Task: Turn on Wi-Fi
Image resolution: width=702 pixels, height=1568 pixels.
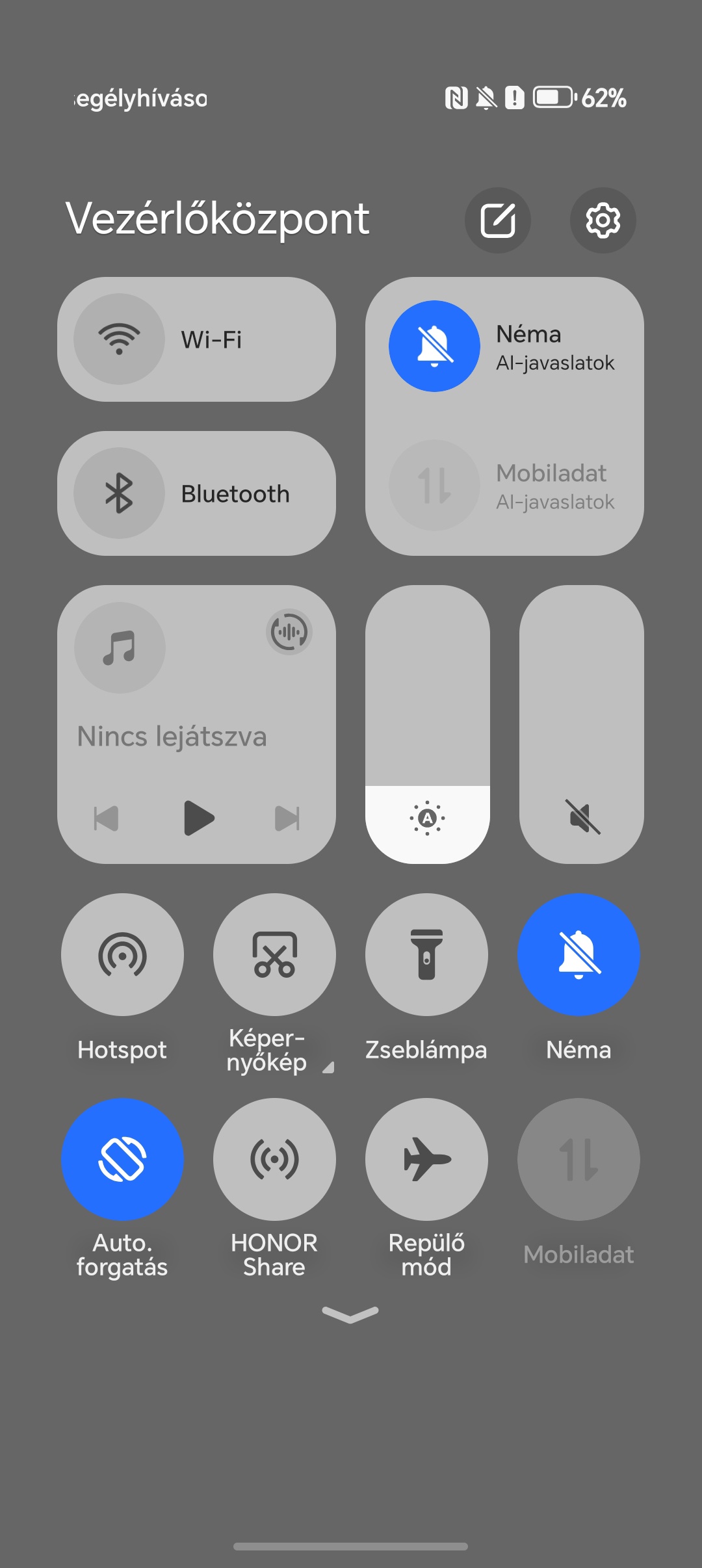Action: click(x=196, y=339)
